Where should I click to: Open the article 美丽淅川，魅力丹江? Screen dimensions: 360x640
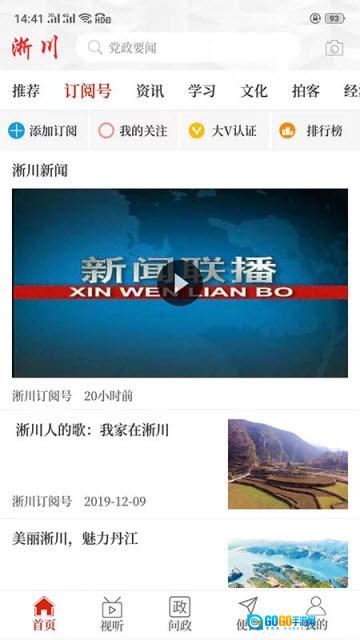pyautogui.click(x=75, y=539)
